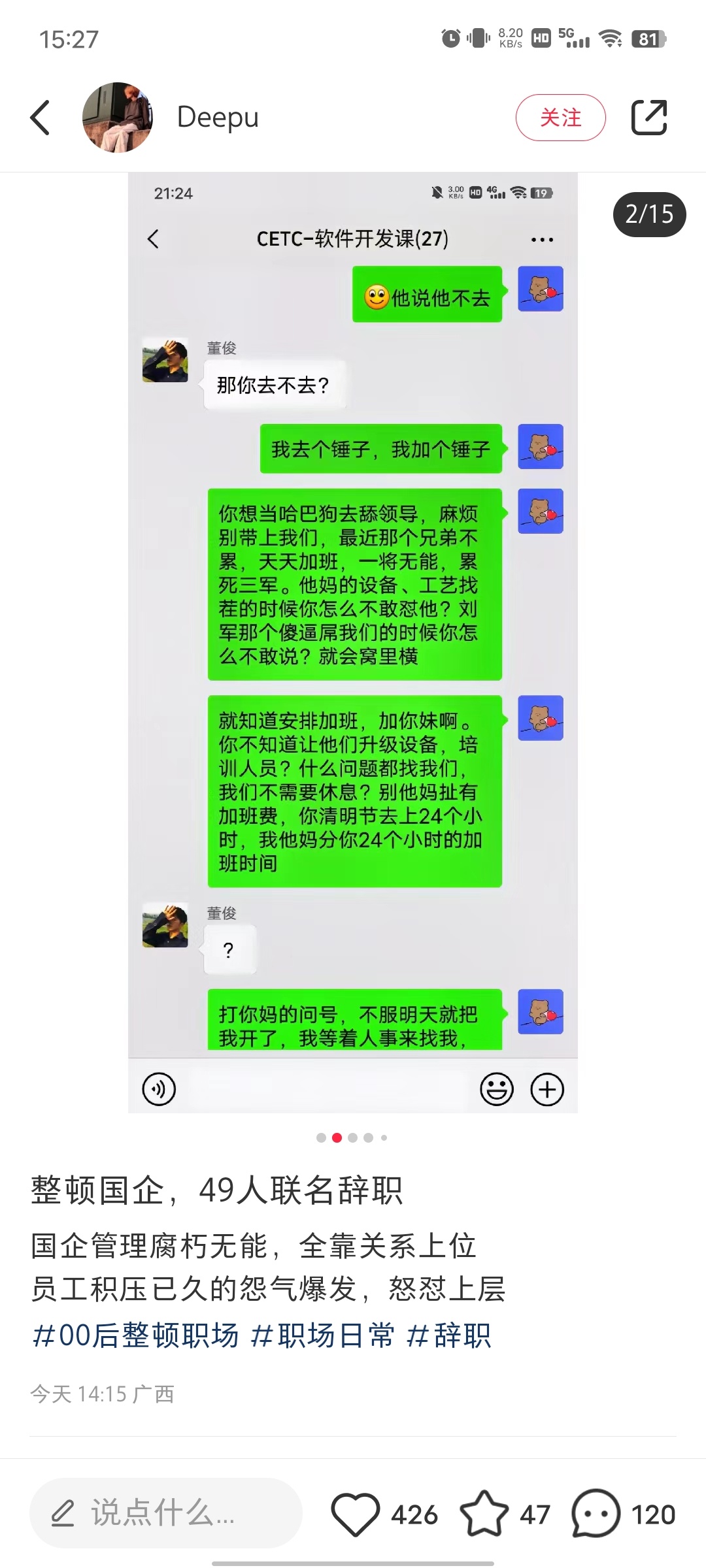
Task: Open Deepu's username profile
Action: [218, 118]
